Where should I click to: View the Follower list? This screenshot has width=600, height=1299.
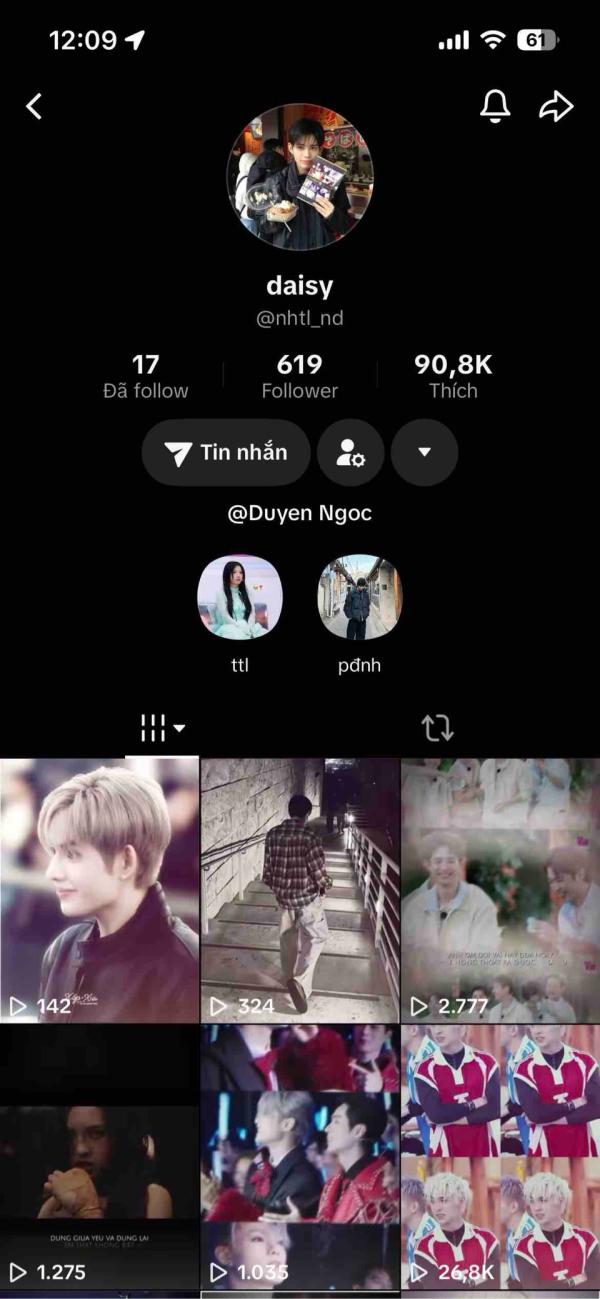coord(300,377)
